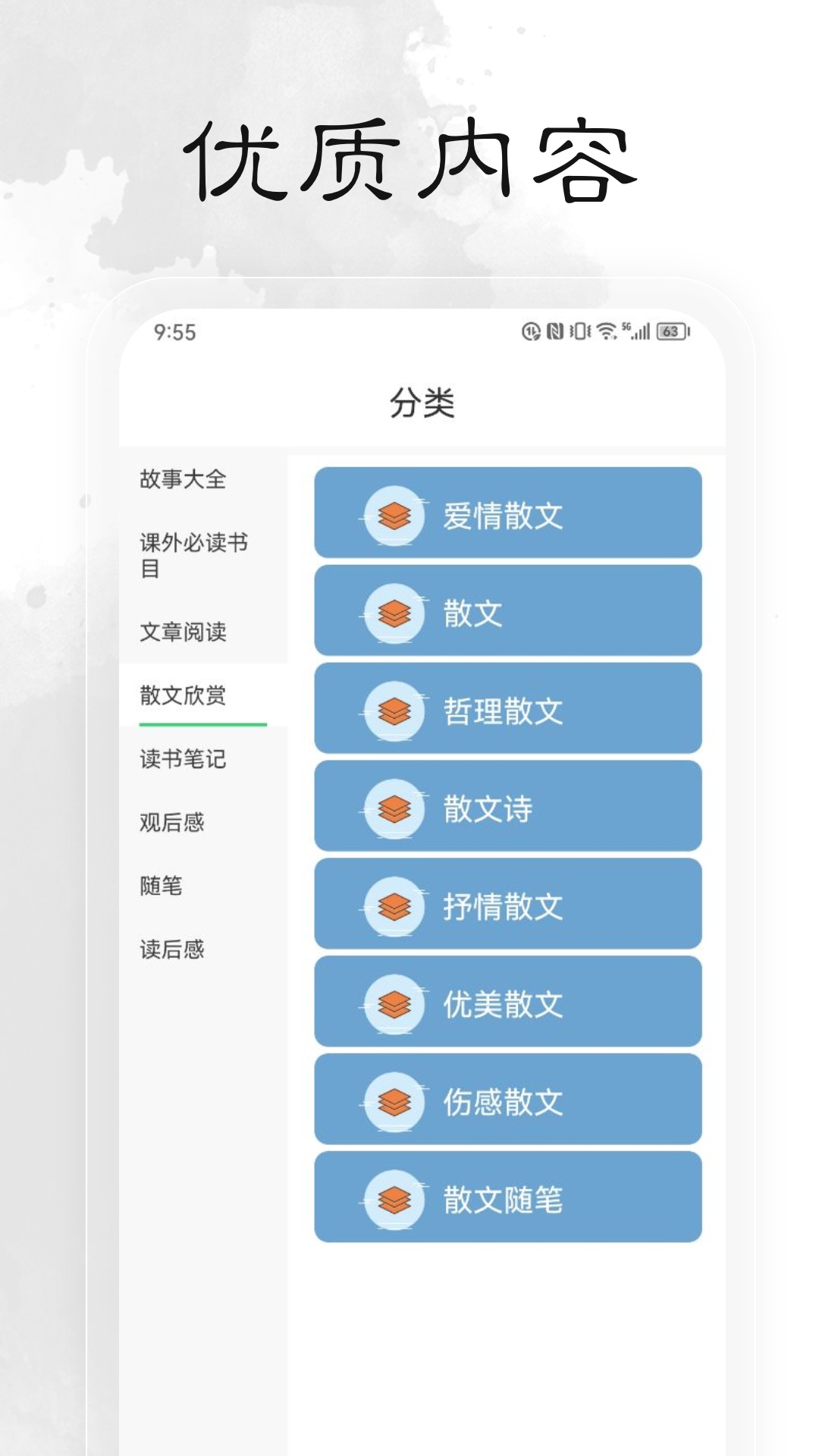Screen dimensions: 819x1456
Task: Click the layers icon beside 散文
Action: tap(392, 610)
